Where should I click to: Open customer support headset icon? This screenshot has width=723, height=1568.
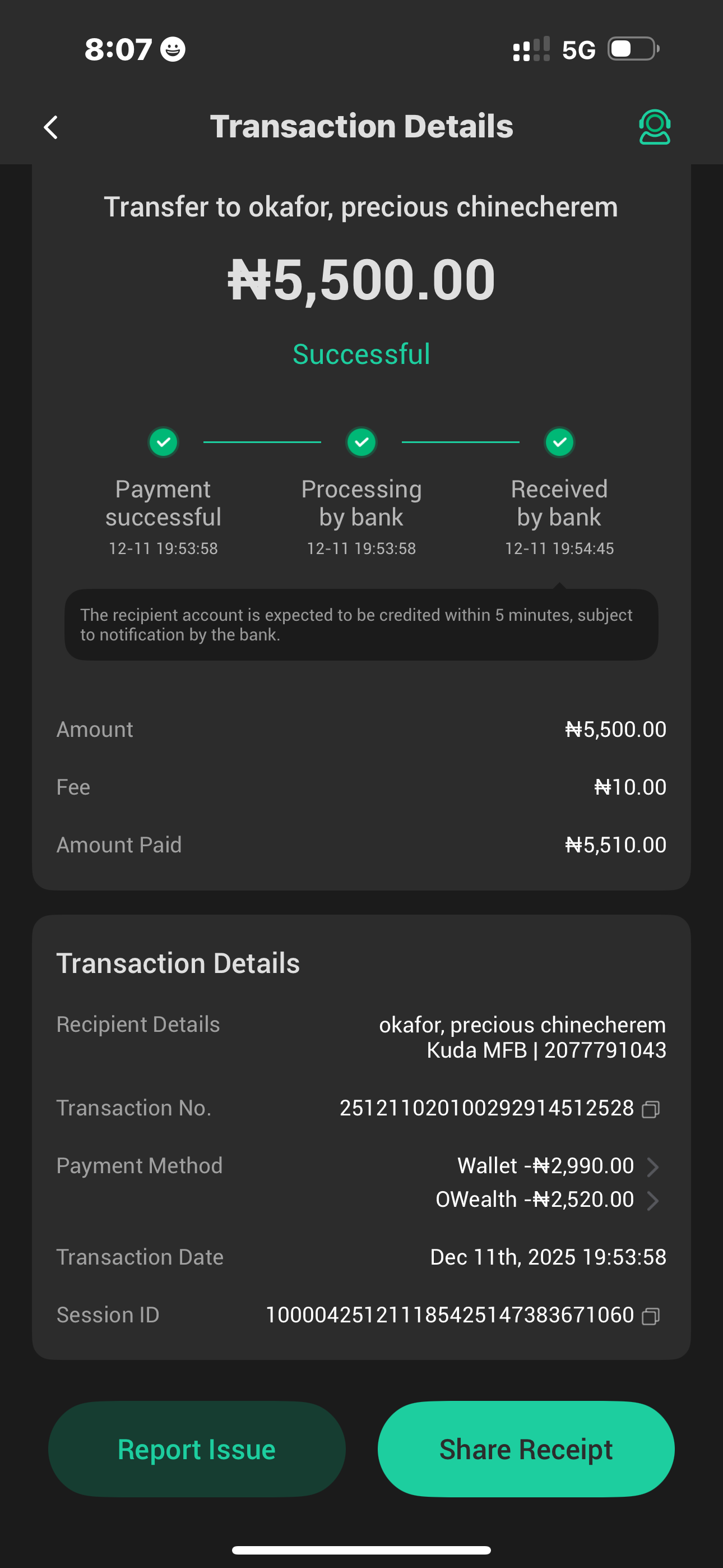pos(654,127)
